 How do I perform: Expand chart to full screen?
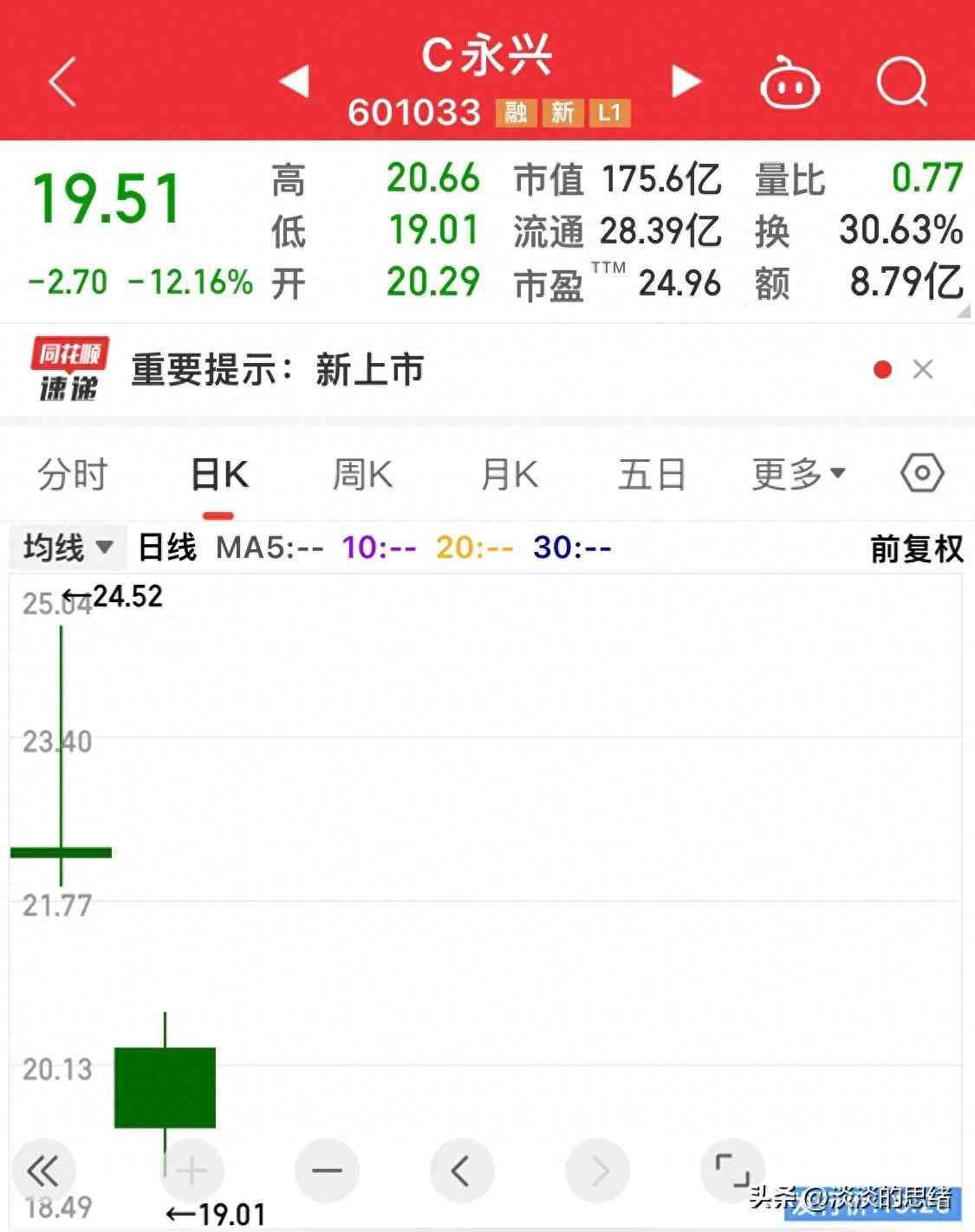pos(732,1171)
